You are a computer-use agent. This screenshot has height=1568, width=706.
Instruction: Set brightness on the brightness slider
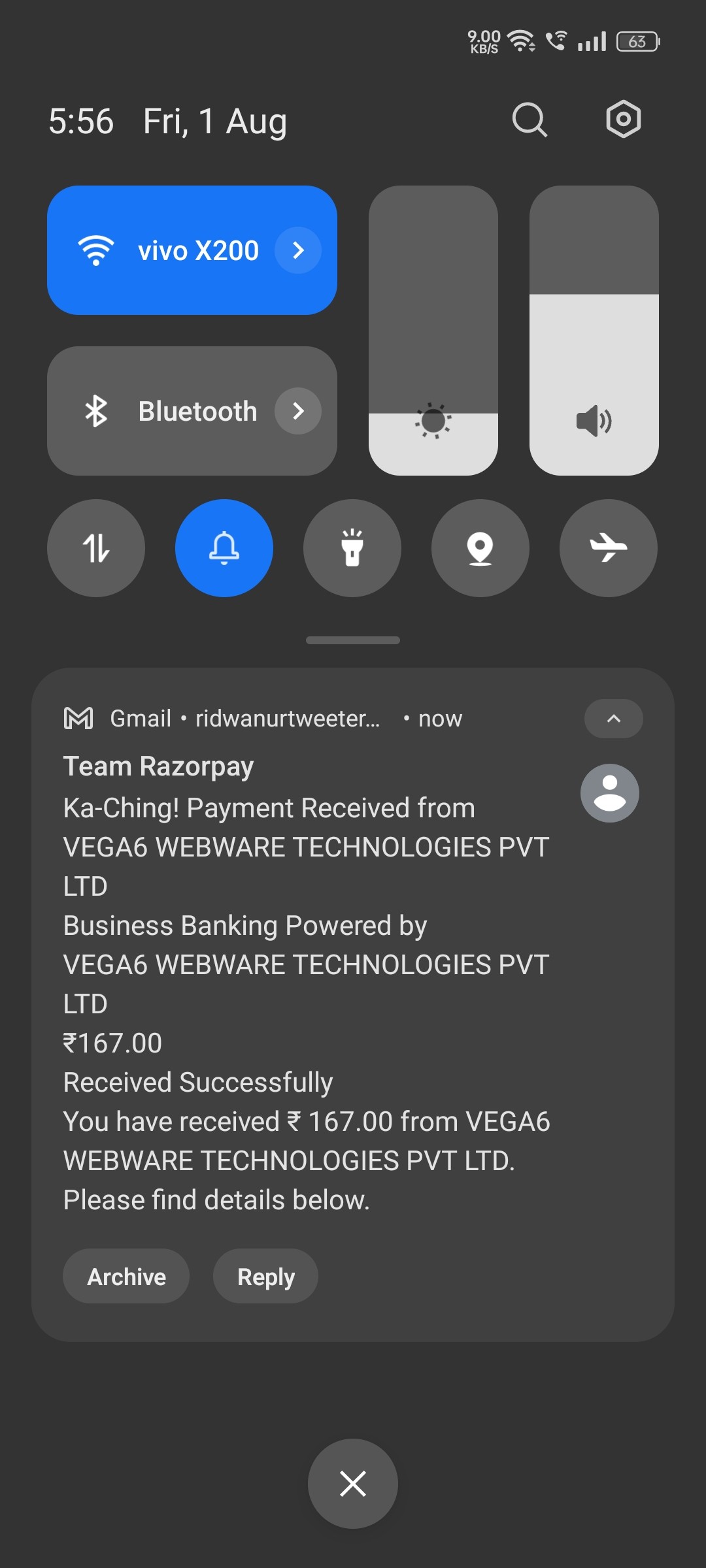433,331
